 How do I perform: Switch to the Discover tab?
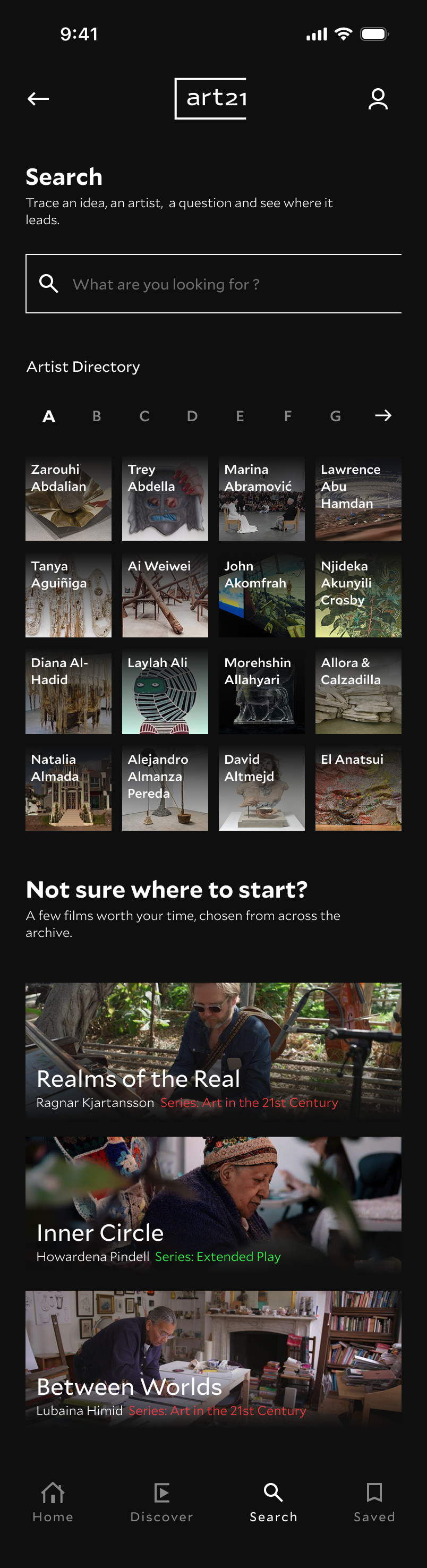point(162,1502)
